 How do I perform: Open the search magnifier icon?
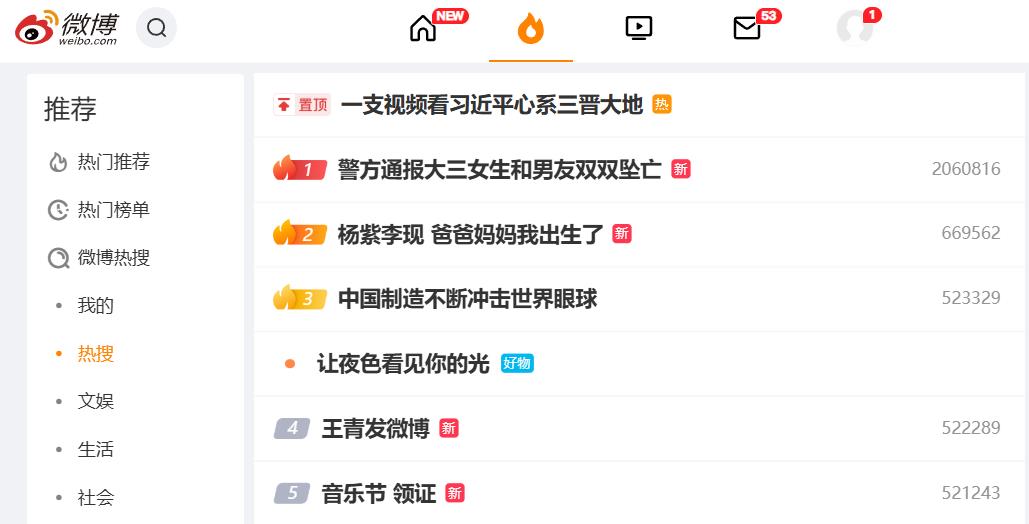(x=156, y=28)
